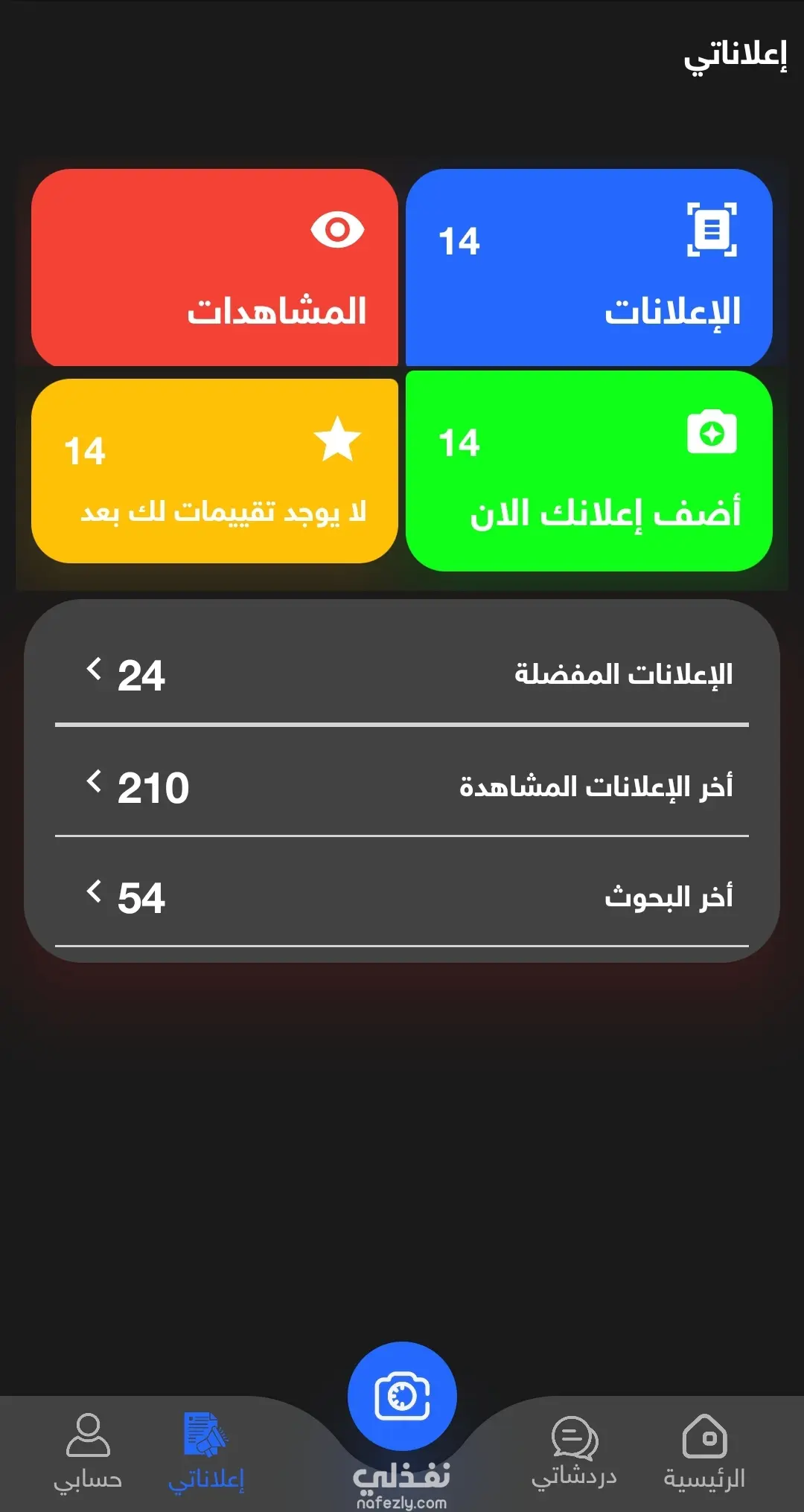Switch to the دردشاتي chats tab
The image size is (804, 1512).
point(574,1452)
